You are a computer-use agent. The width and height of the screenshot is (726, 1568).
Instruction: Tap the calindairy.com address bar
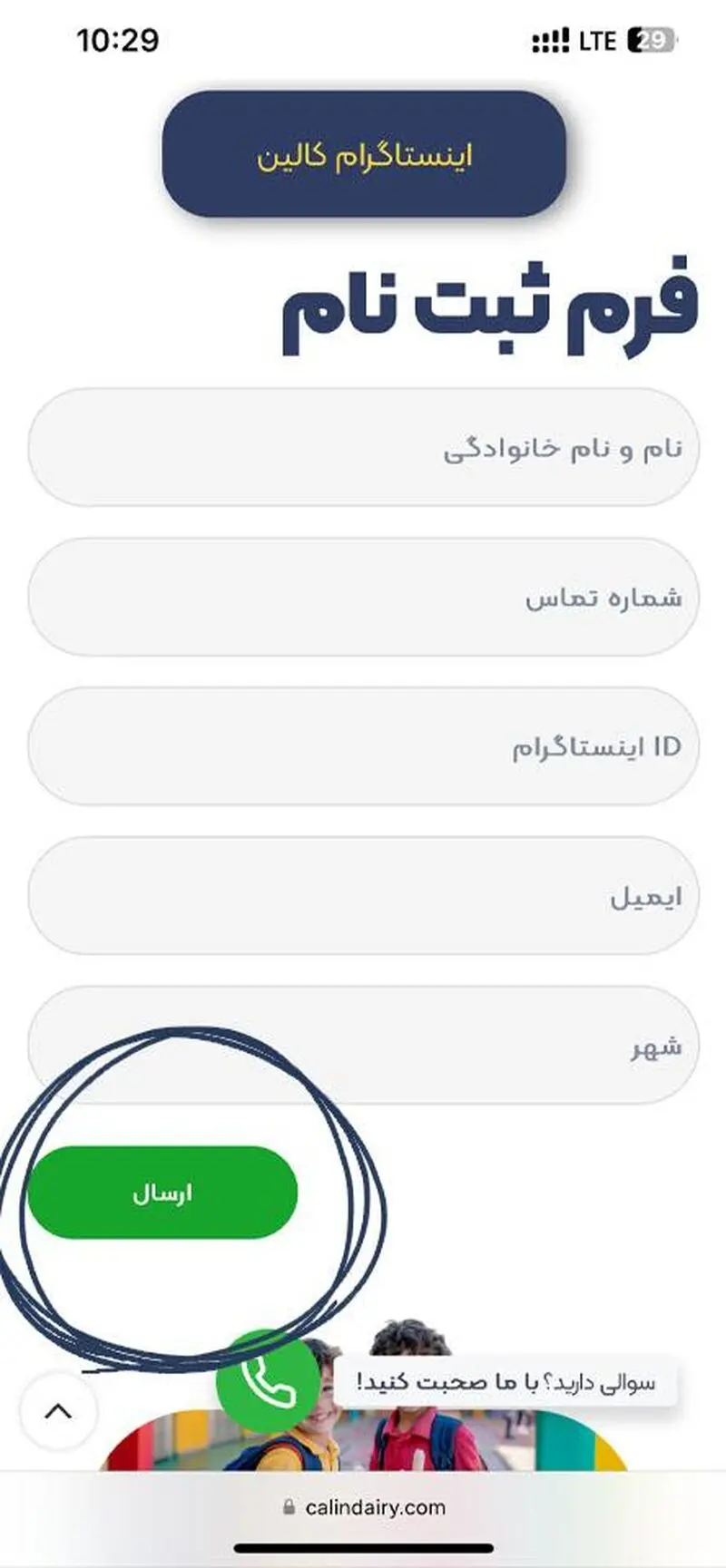(x=363, y=1507)
